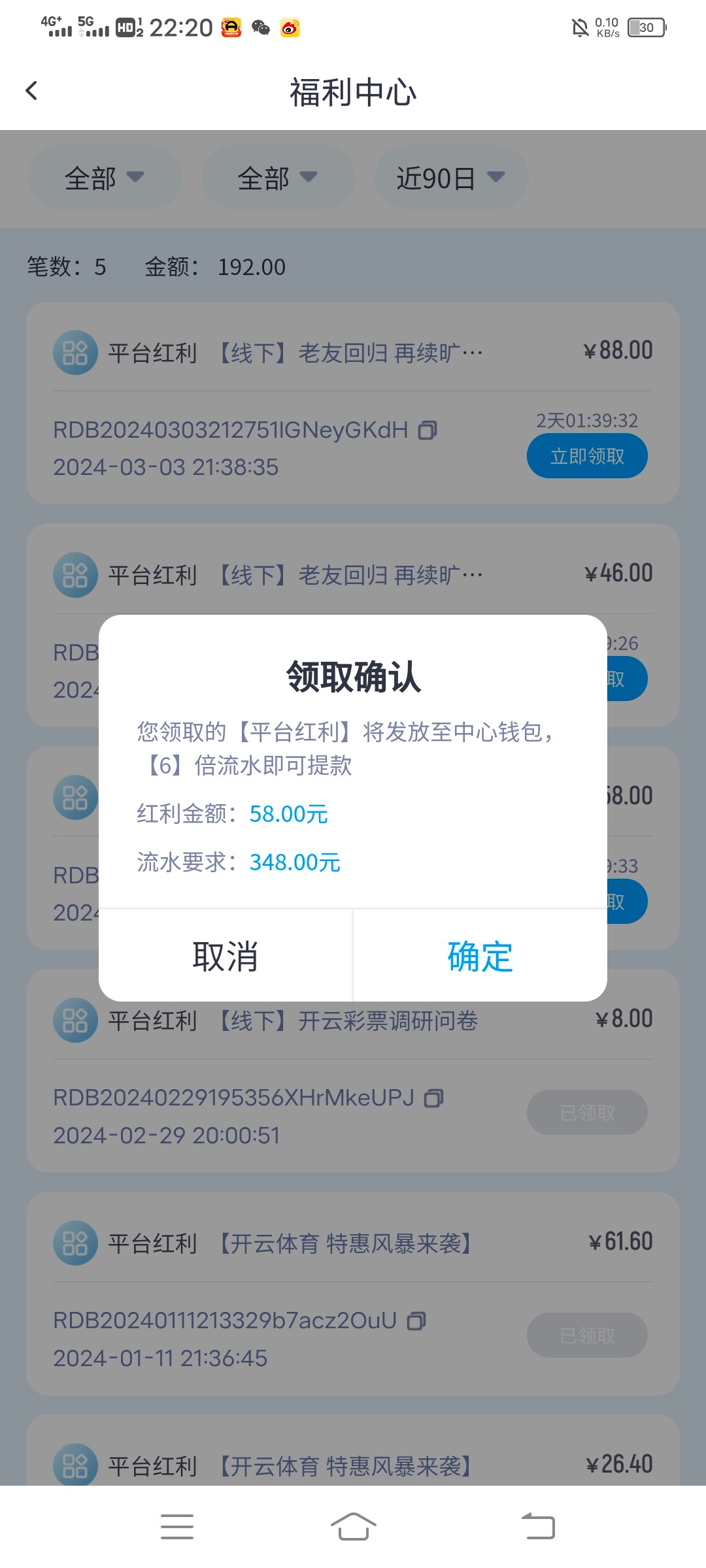This screenshot has width=706, height=1568.
Task: Copy code RDB20240303212751lGNeyGKdH
Action: coord(429,430)
